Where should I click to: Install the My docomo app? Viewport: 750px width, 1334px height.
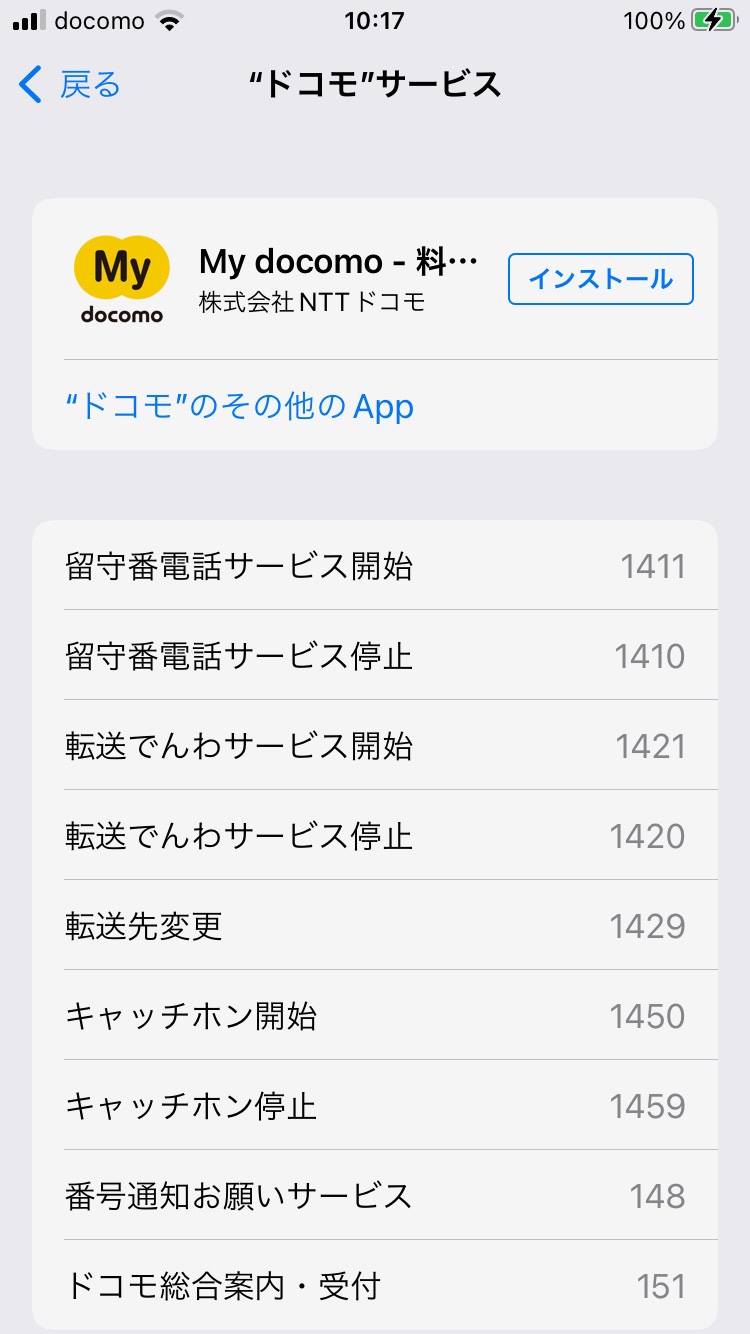coord(600,279)
